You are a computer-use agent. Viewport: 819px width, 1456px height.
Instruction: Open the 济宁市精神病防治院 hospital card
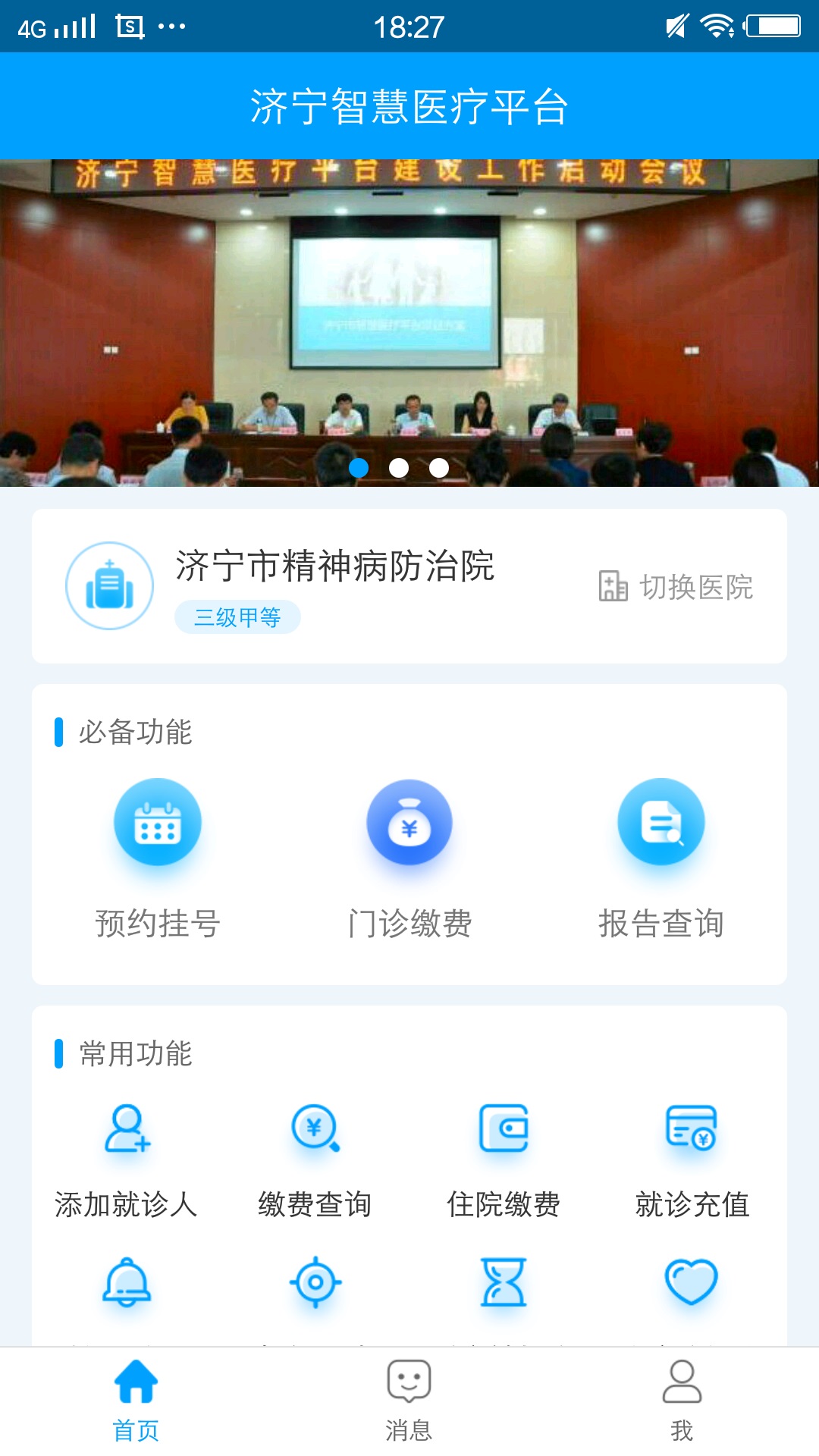pyautogui.click(x=334, y=585)
